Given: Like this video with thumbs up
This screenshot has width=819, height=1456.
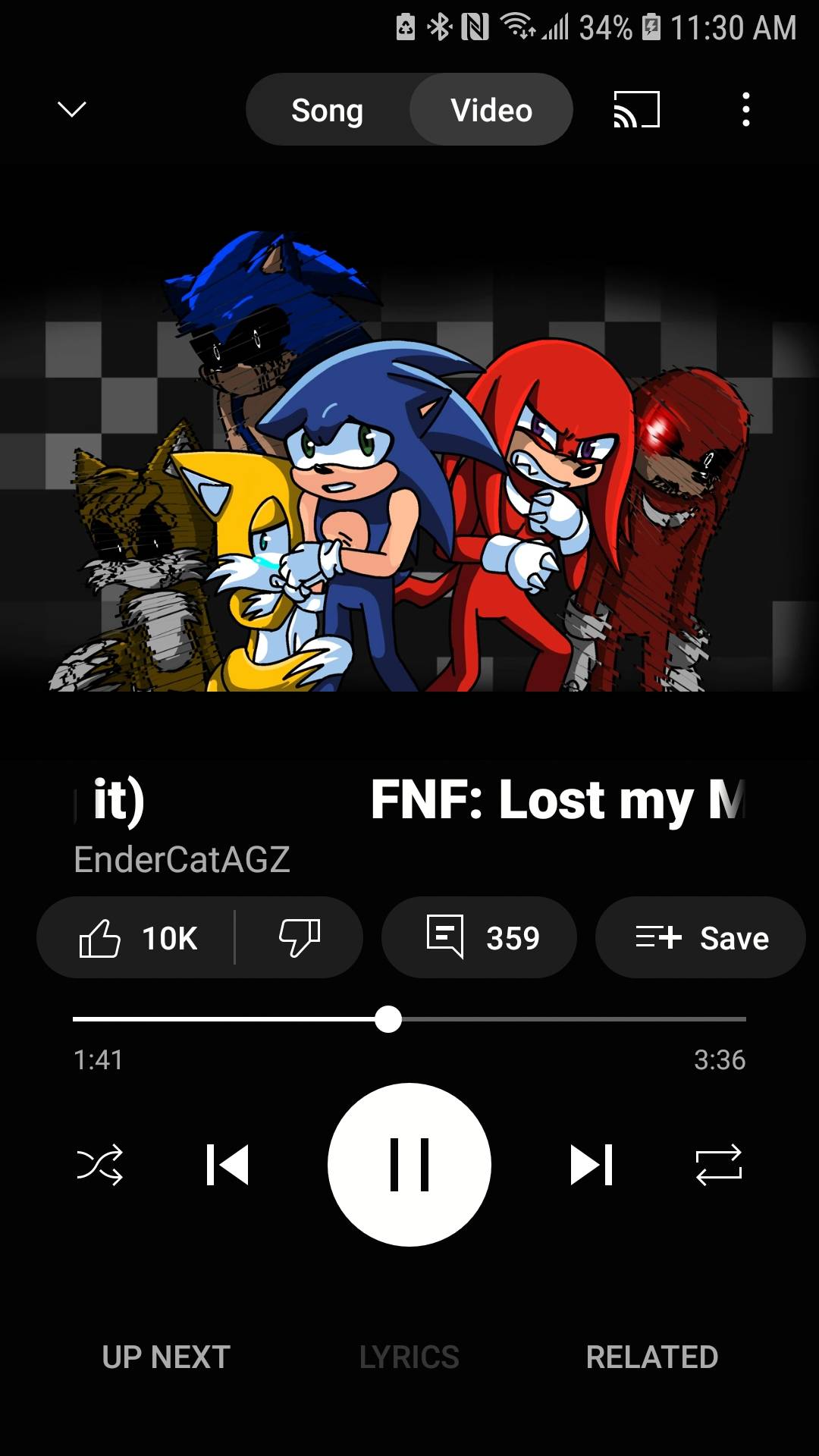Looking at the screenshot, I should coord(136,938).
